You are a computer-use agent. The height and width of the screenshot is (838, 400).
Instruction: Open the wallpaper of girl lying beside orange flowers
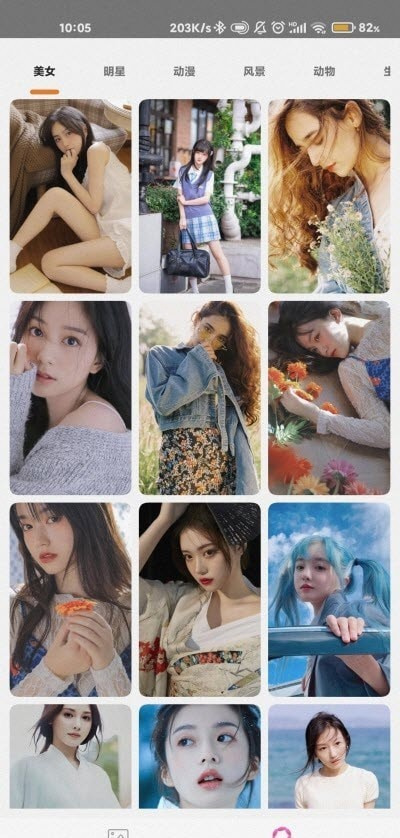[329, 398]
